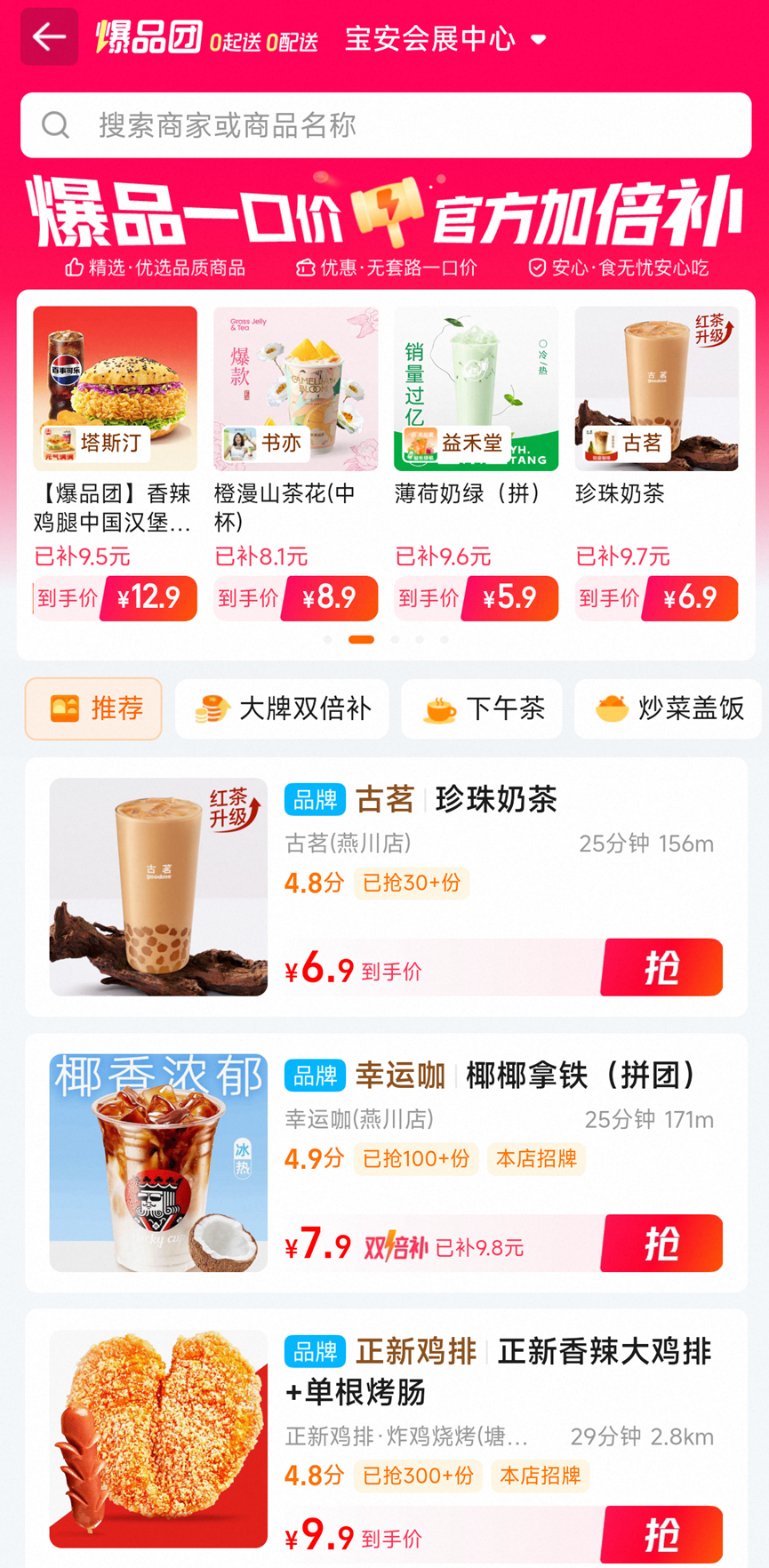Switch to the 大牌双倍补 tab
Image resolution: width=769 pixels, height=1568 pixels.
point(282,708)
